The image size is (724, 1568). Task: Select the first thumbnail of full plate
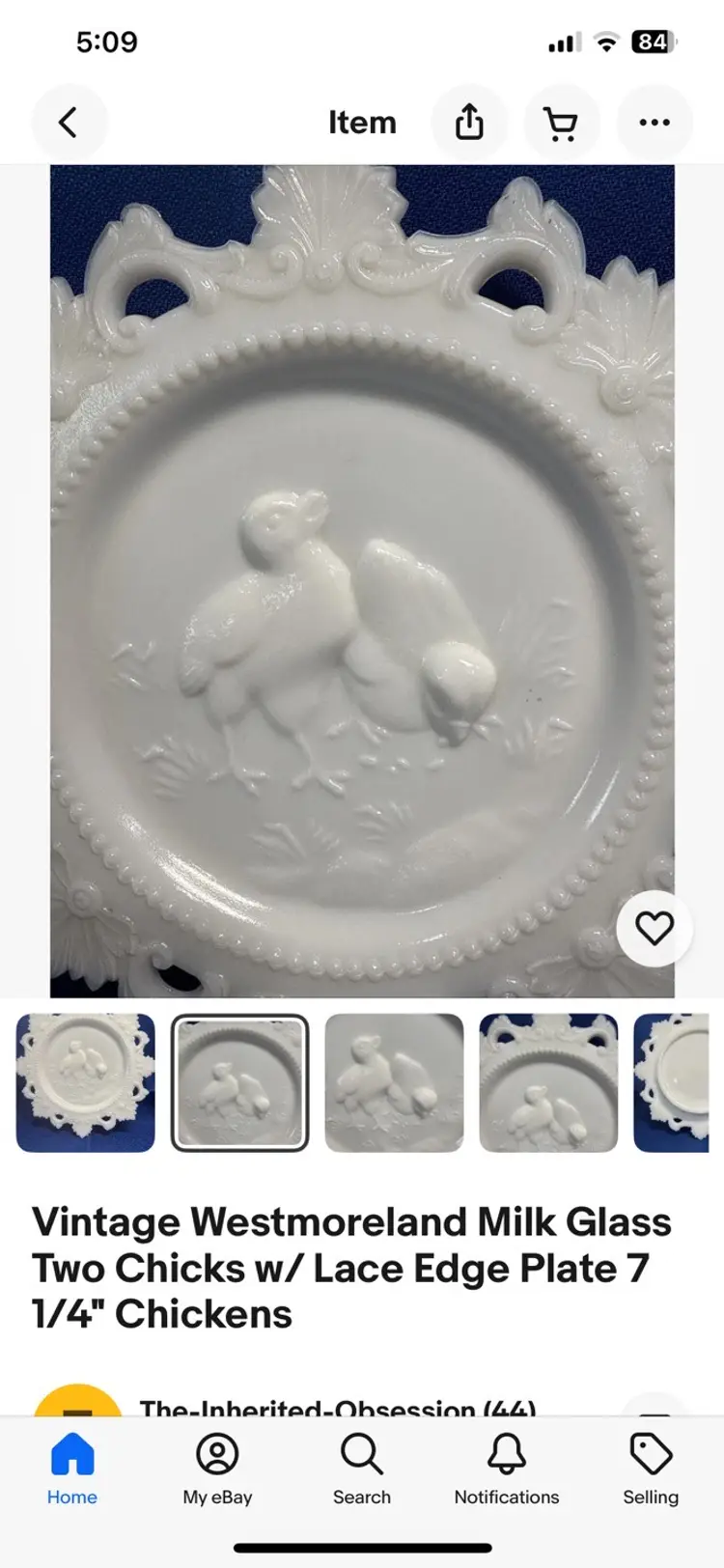[85, 1082]
